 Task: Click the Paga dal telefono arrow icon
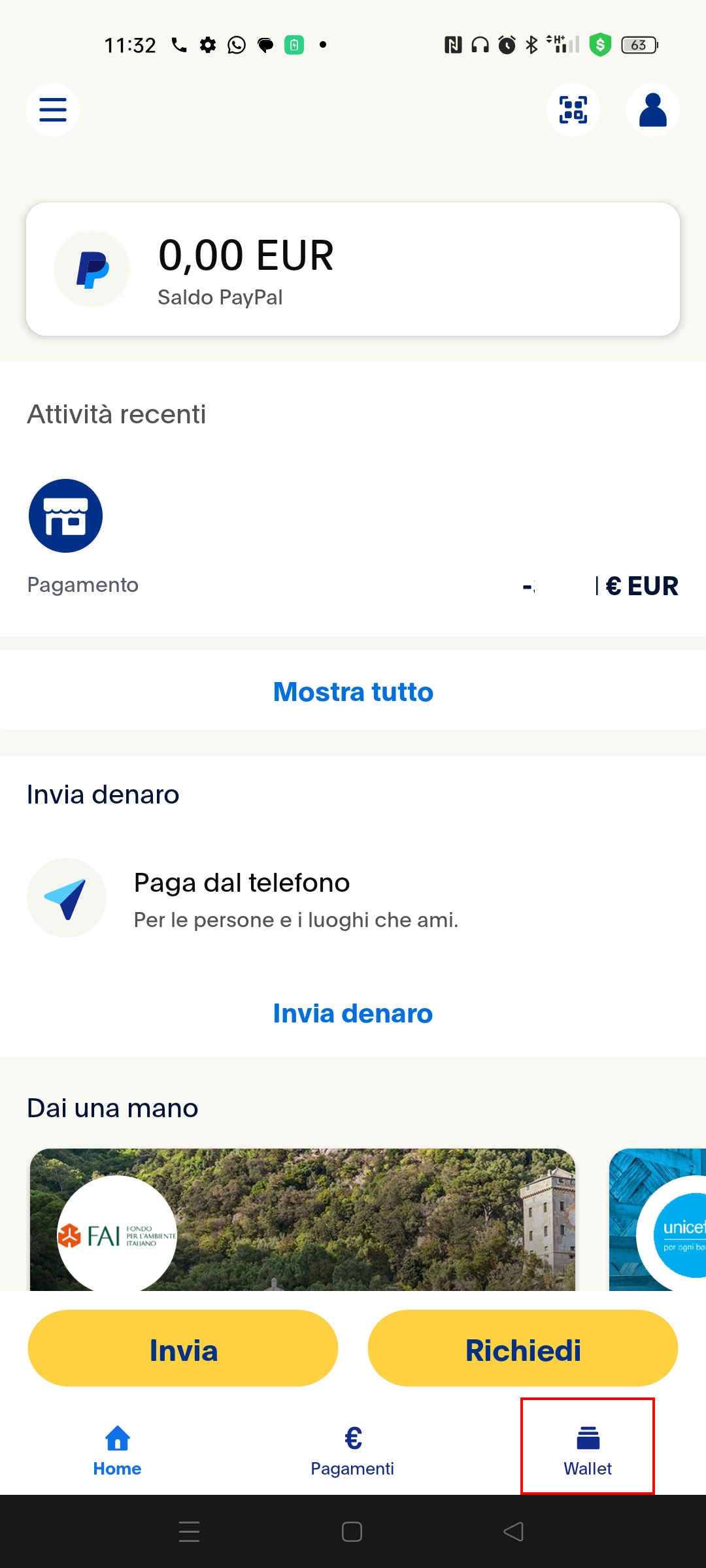click(x=67, y=898)
